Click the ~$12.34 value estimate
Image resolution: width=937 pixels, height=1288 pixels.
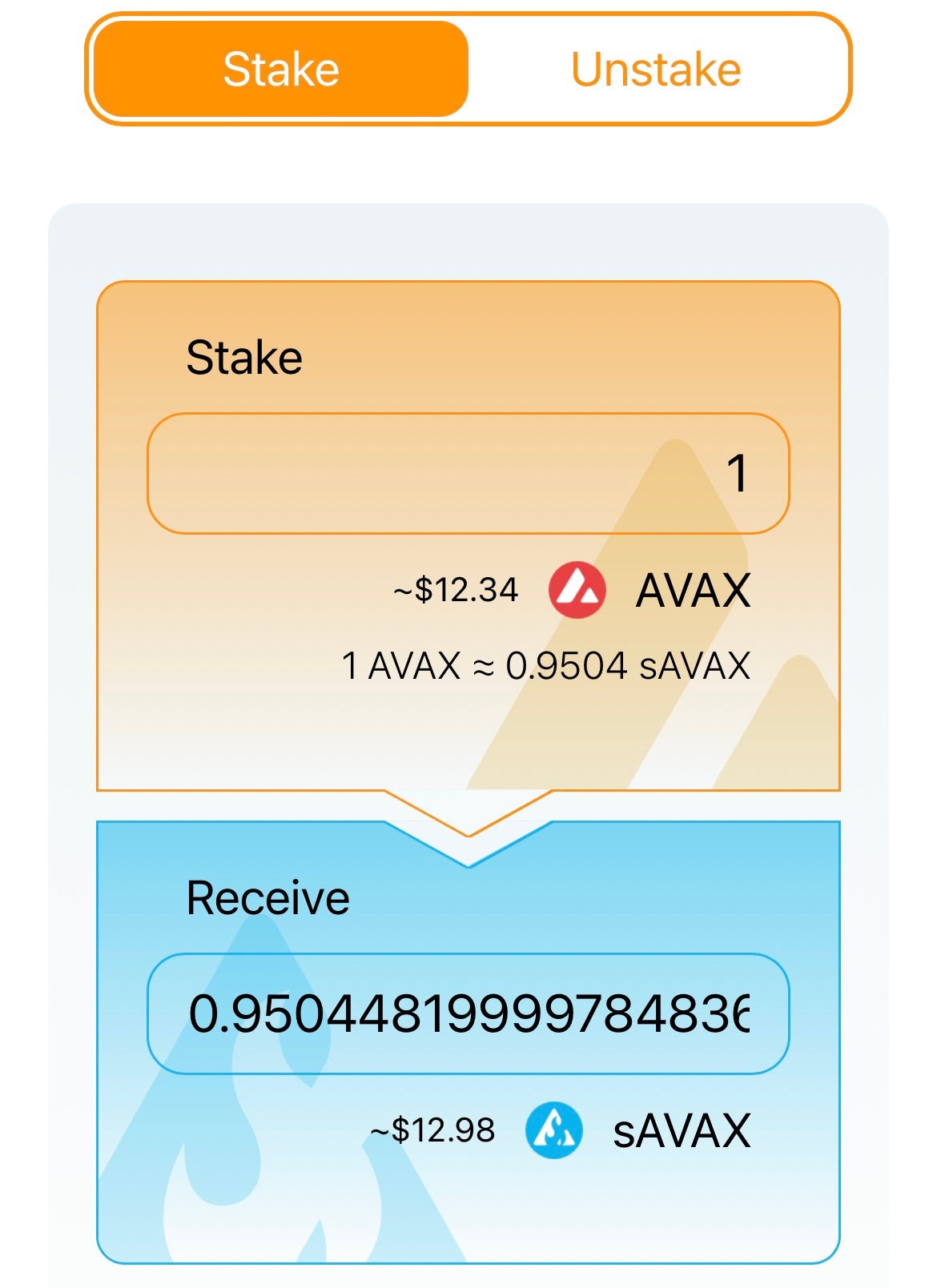point(453,591)
